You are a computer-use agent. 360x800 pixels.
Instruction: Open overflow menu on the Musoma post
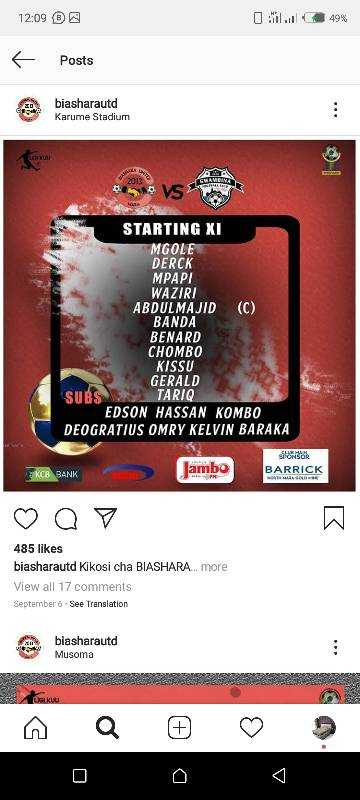point(335,647)
